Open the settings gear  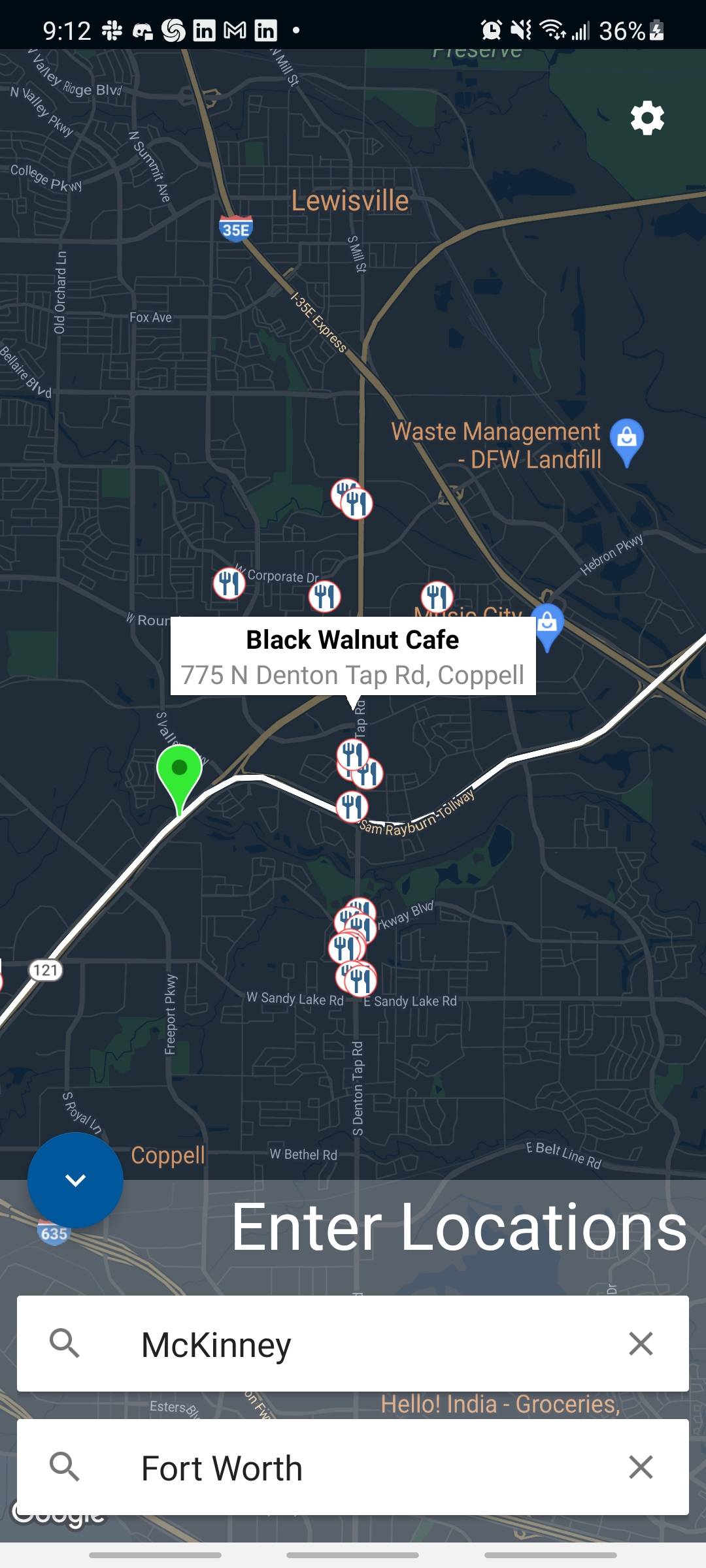point(647,118)
